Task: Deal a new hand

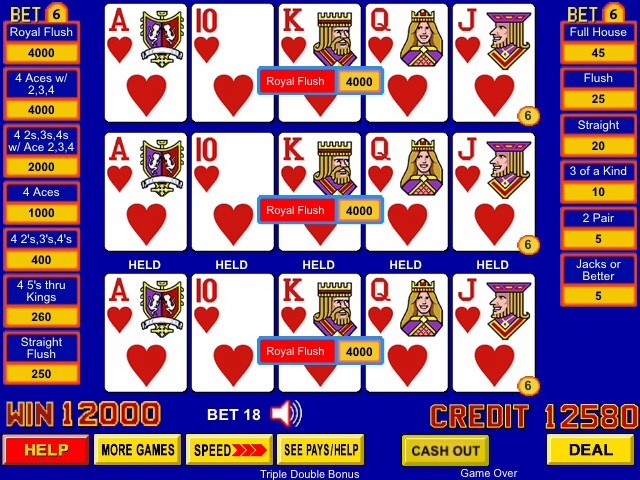Action: pyautogui.click(x=590, y=450)
